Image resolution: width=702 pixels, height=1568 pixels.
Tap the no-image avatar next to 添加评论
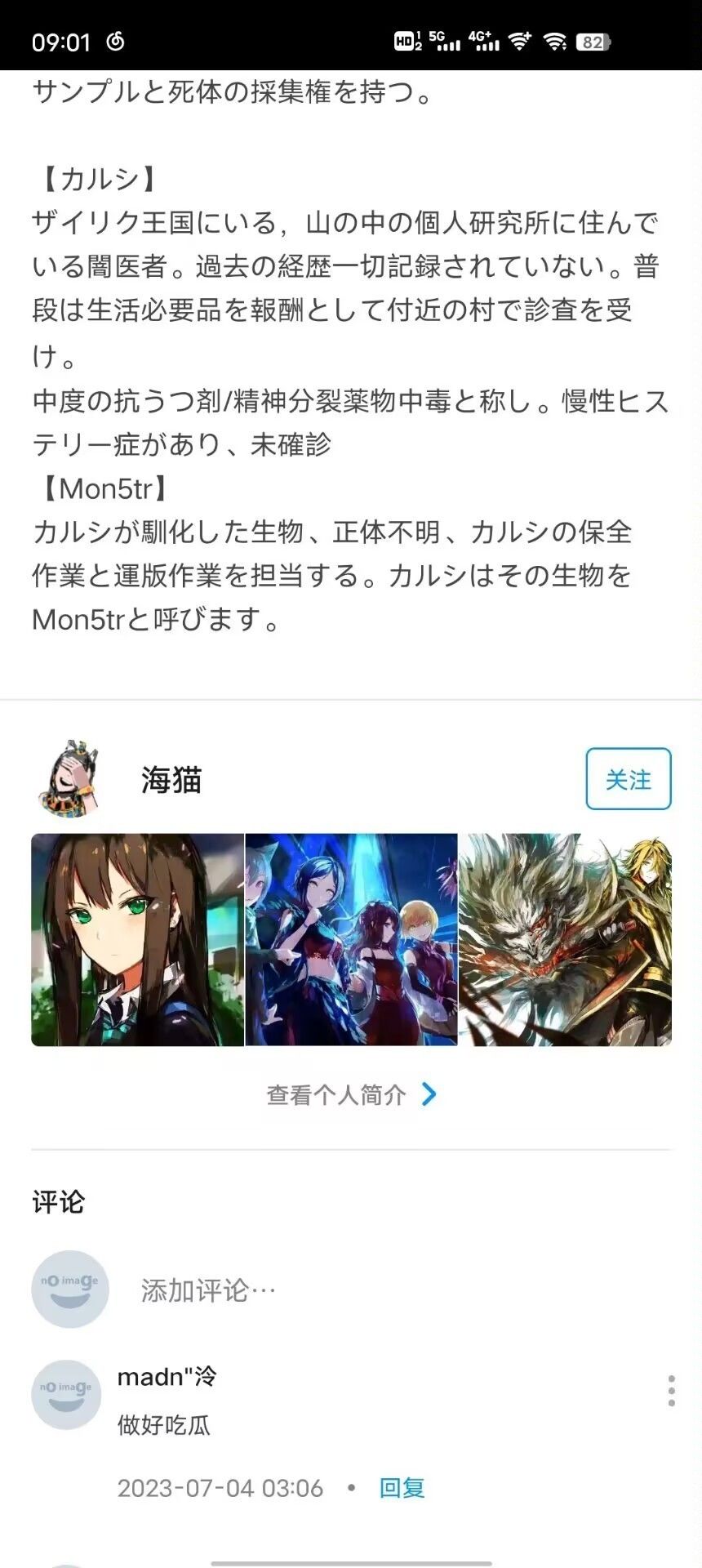69,1289
